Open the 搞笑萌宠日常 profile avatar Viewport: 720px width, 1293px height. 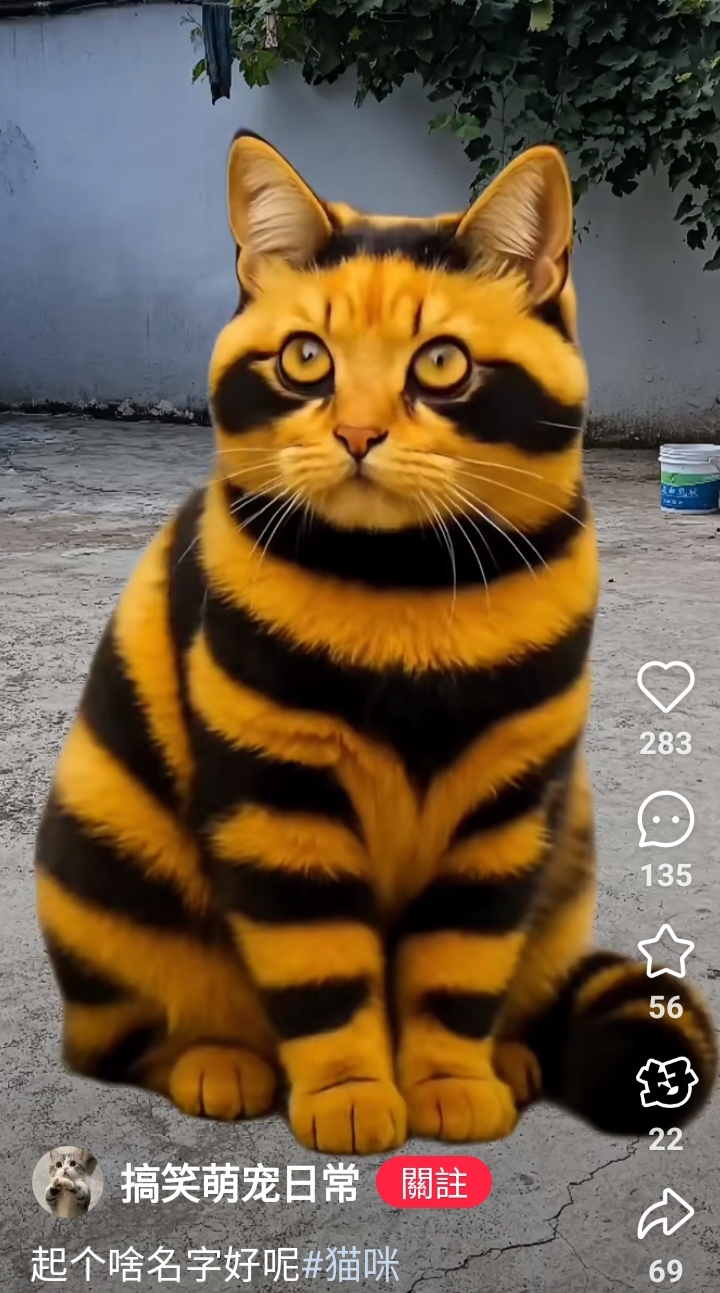(x=68, y=1181)
